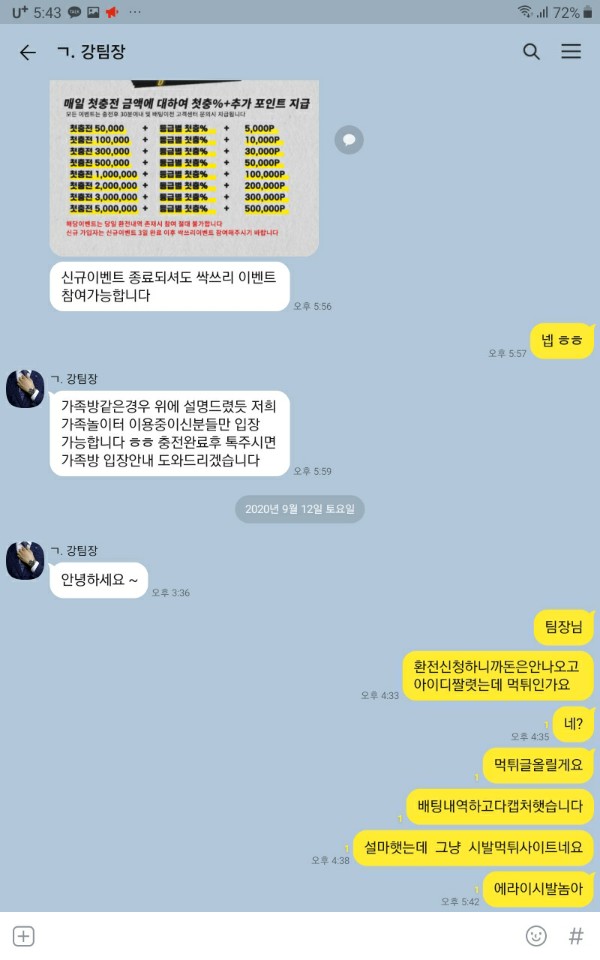This screenshot has height=960, width=600.
Task: Tap the comment bubble beside the image
Action: [x=348, y=140]
